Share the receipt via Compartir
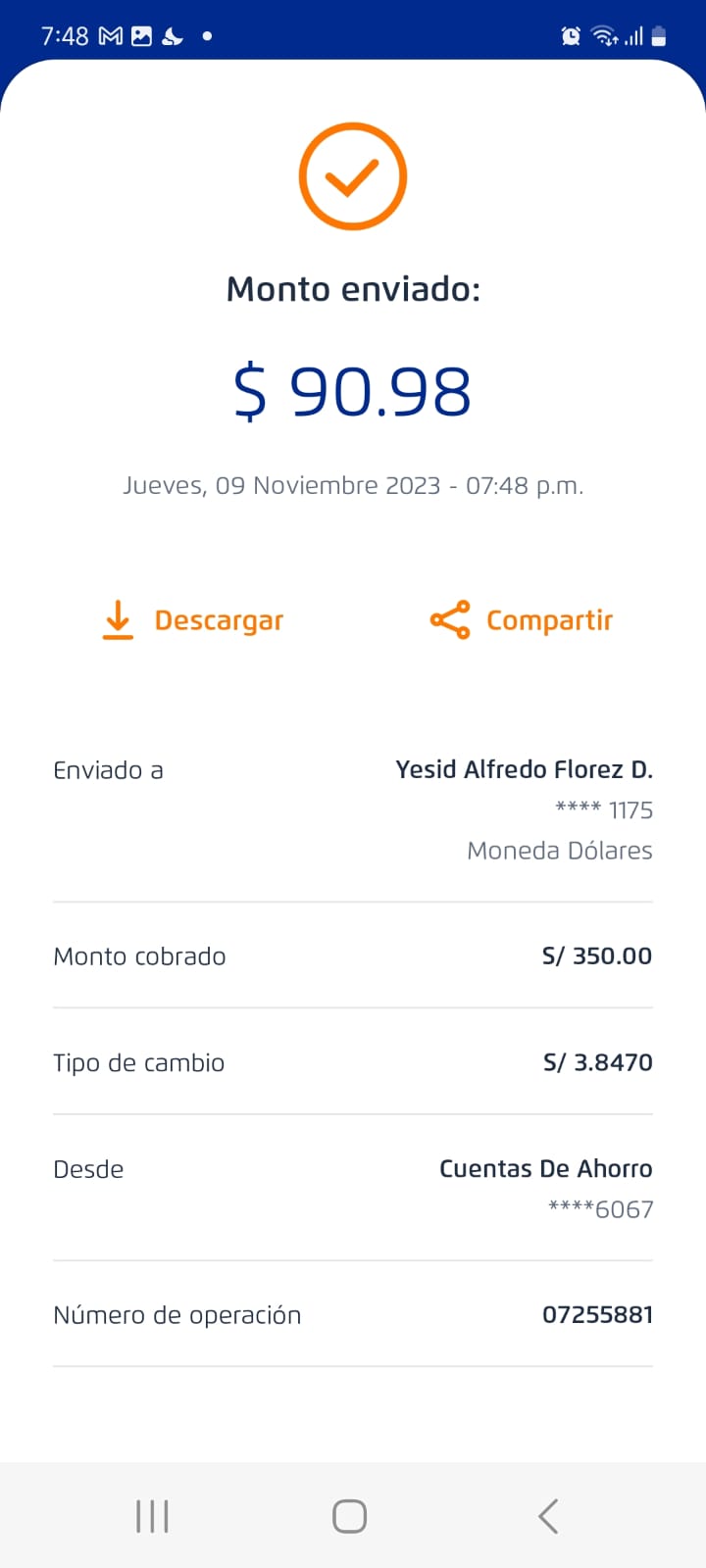The image size is (706, 1568). [521, 620]
